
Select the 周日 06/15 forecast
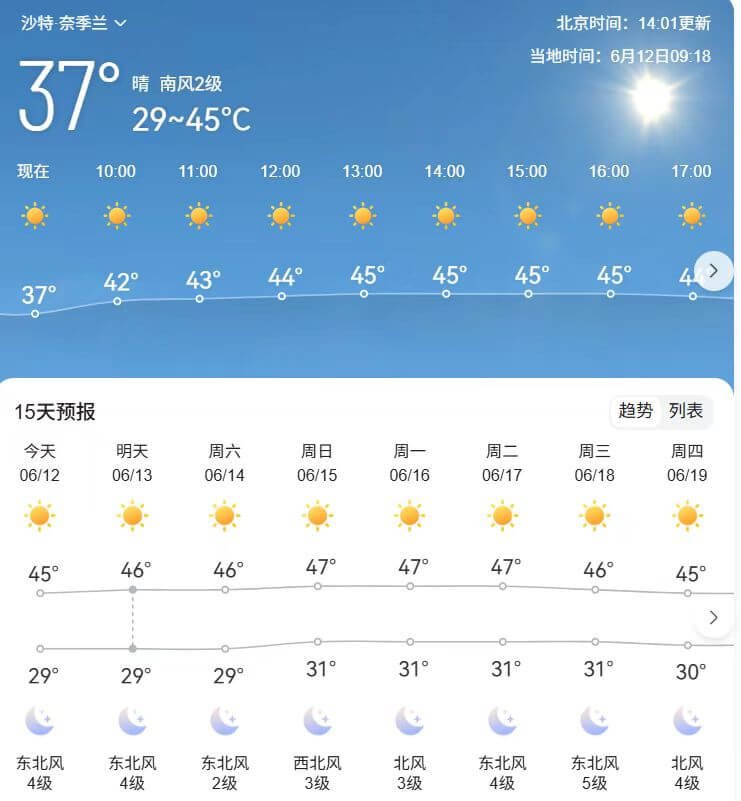pos(317,463)
